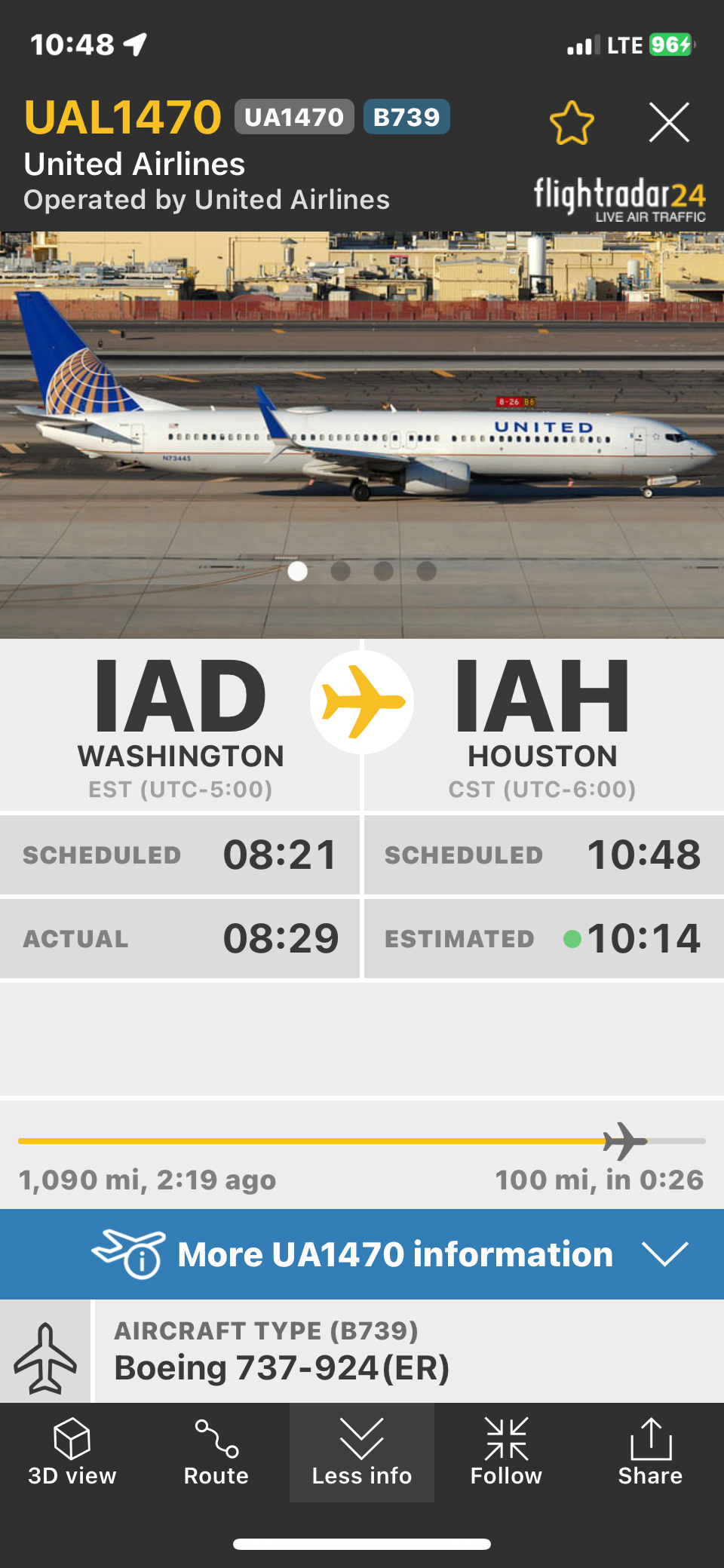The height and width of the screenshot is (1568, 724).
Task: Show the flight route
Action: pyautogui.click(x=216, y=1452)
